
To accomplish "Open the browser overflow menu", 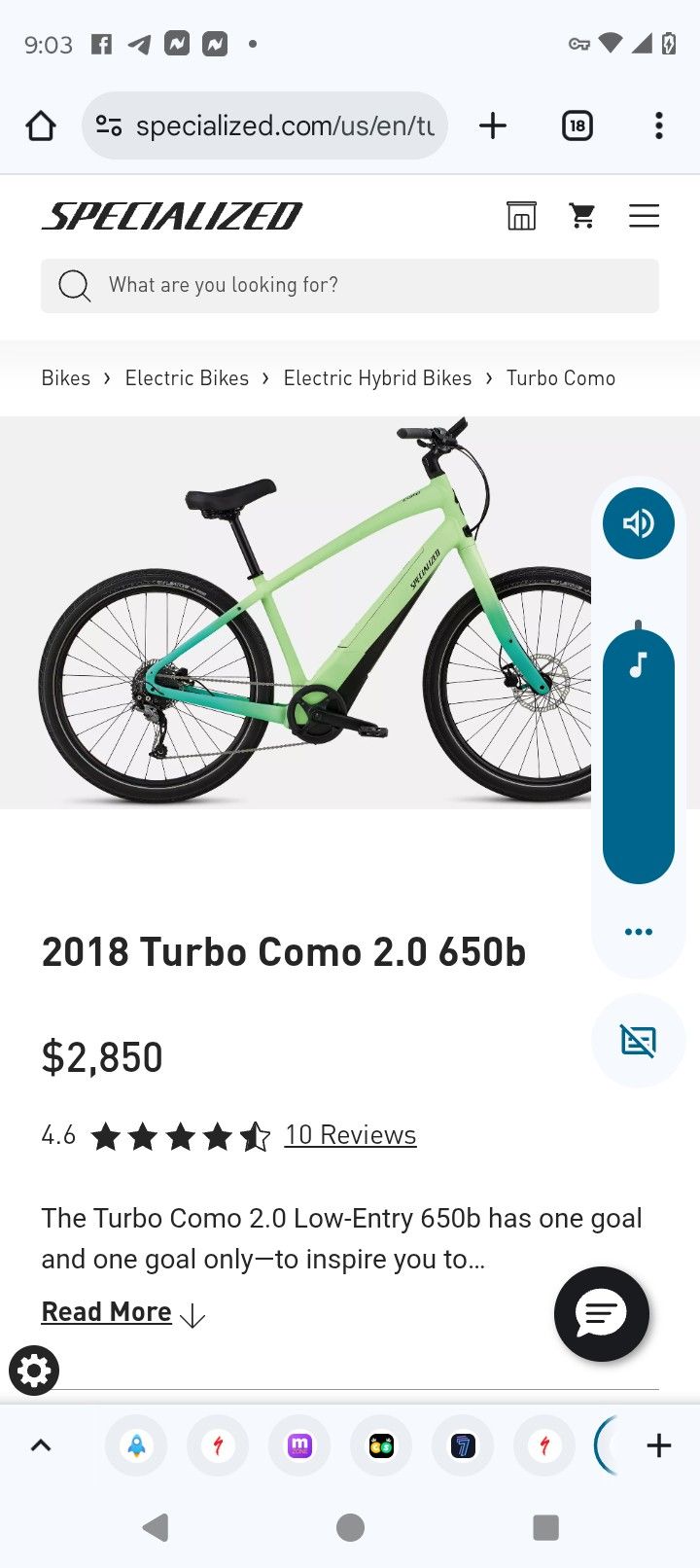I will click(x=658, y=126).
